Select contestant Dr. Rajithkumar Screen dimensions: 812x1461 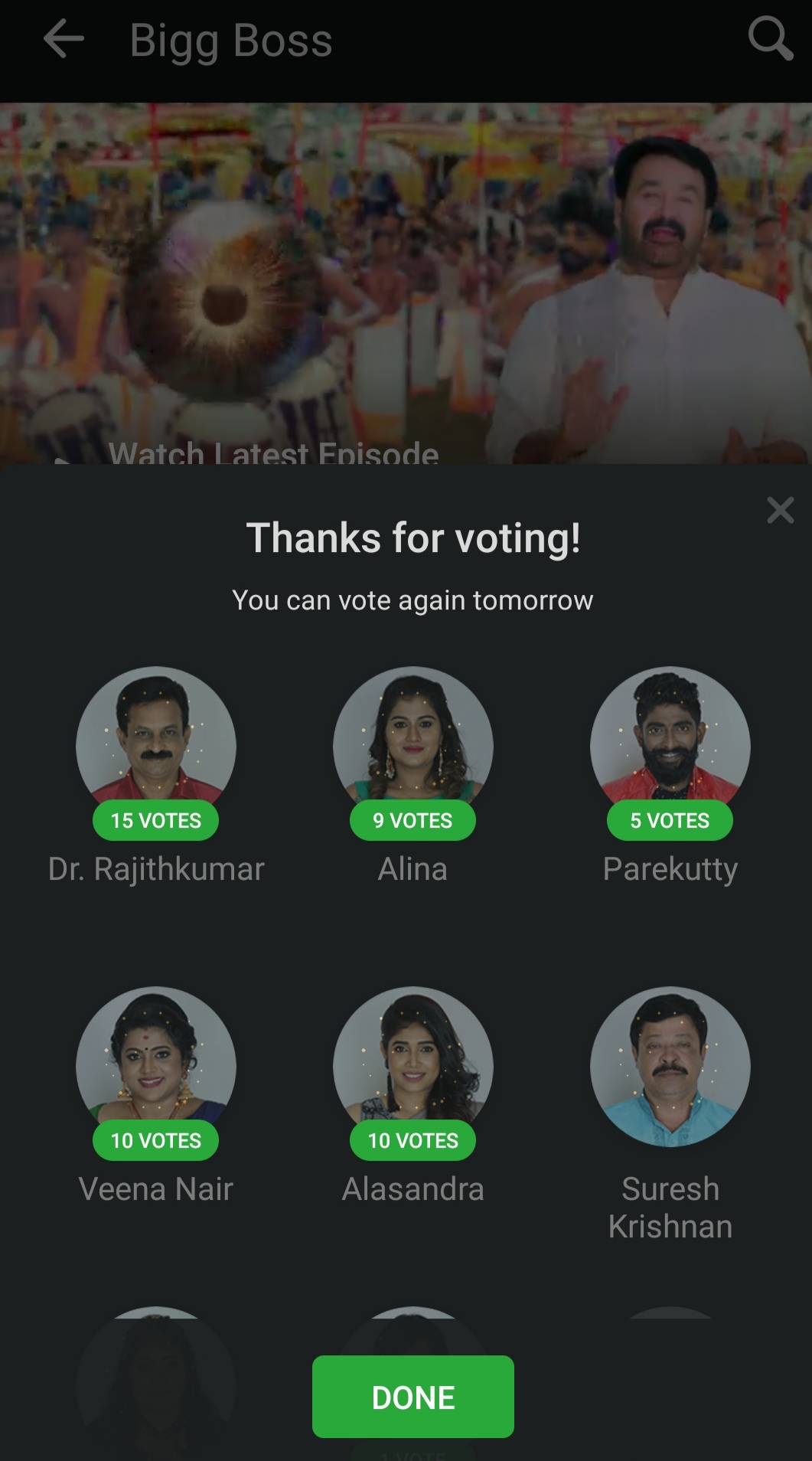156,746
